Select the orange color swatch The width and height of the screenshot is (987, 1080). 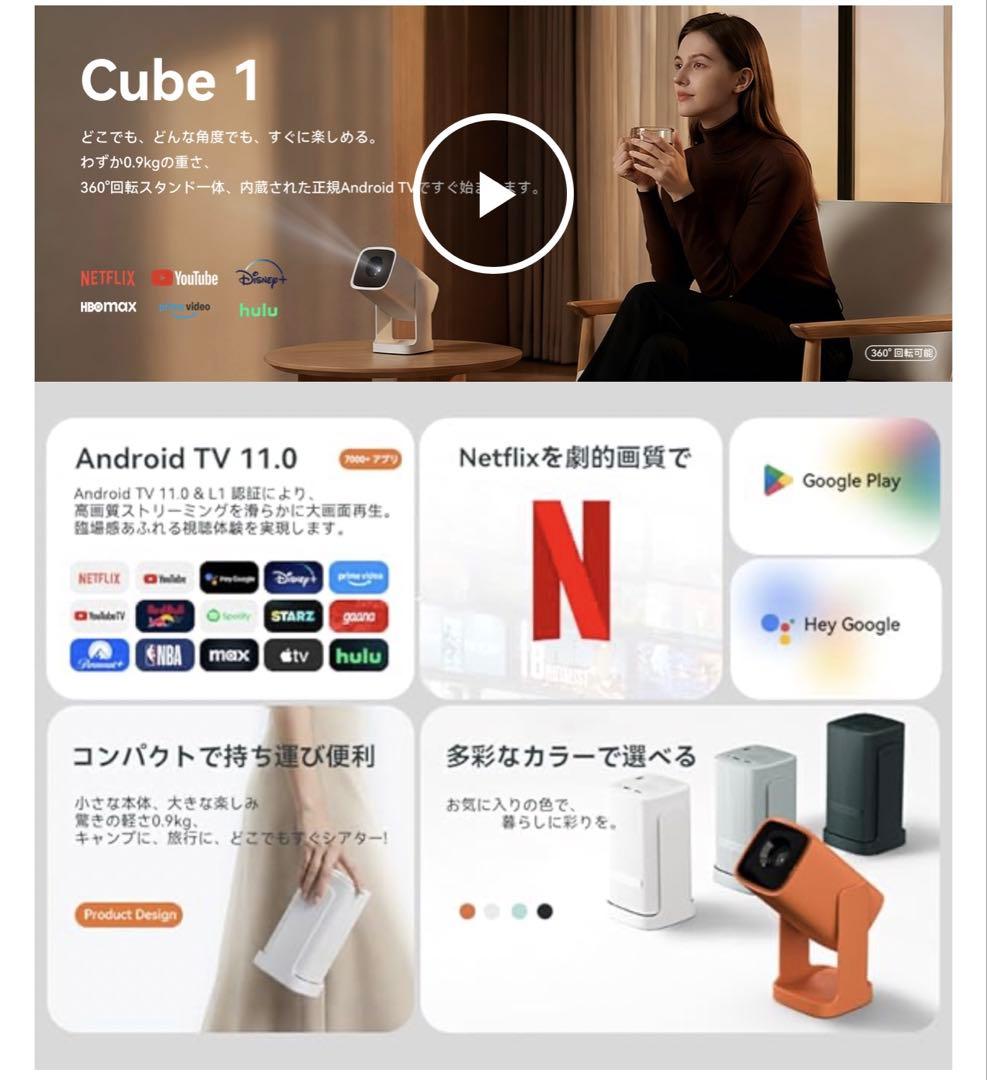pyautogui.click(x=466, y=913)
